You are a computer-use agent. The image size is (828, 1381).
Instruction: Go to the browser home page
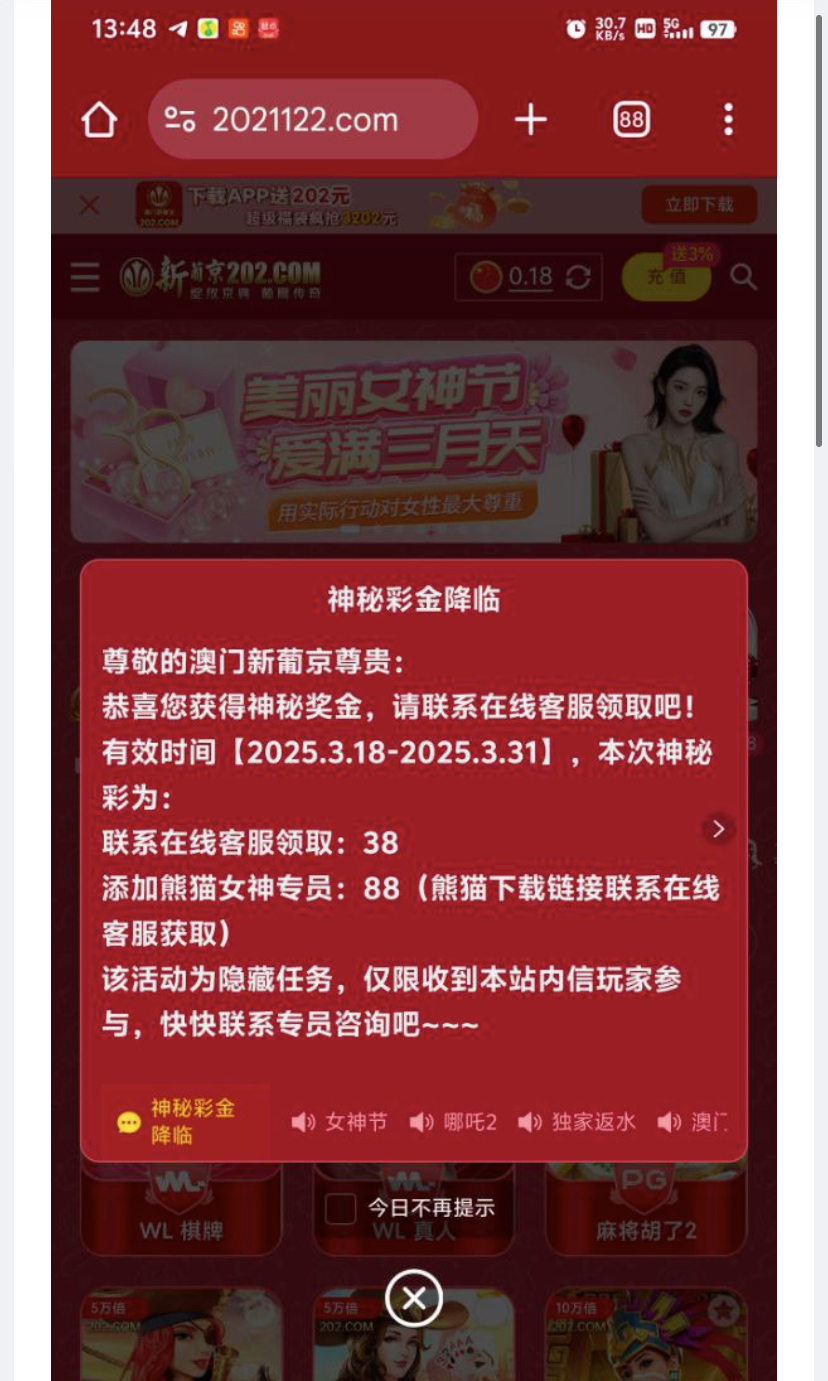pyautogui.click(x=99, y=121)
